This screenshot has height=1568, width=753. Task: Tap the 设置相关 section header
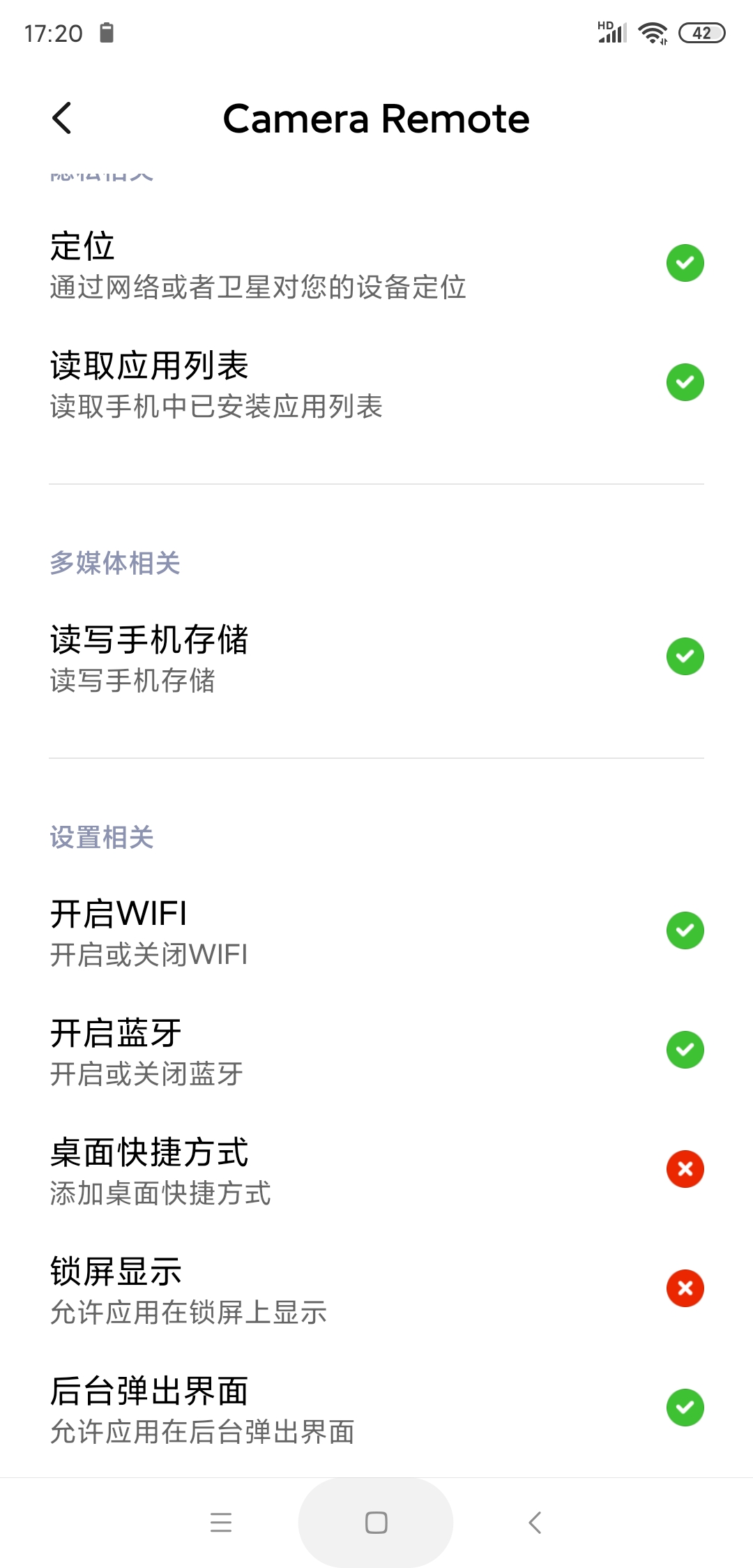click(x=102, y=837)
